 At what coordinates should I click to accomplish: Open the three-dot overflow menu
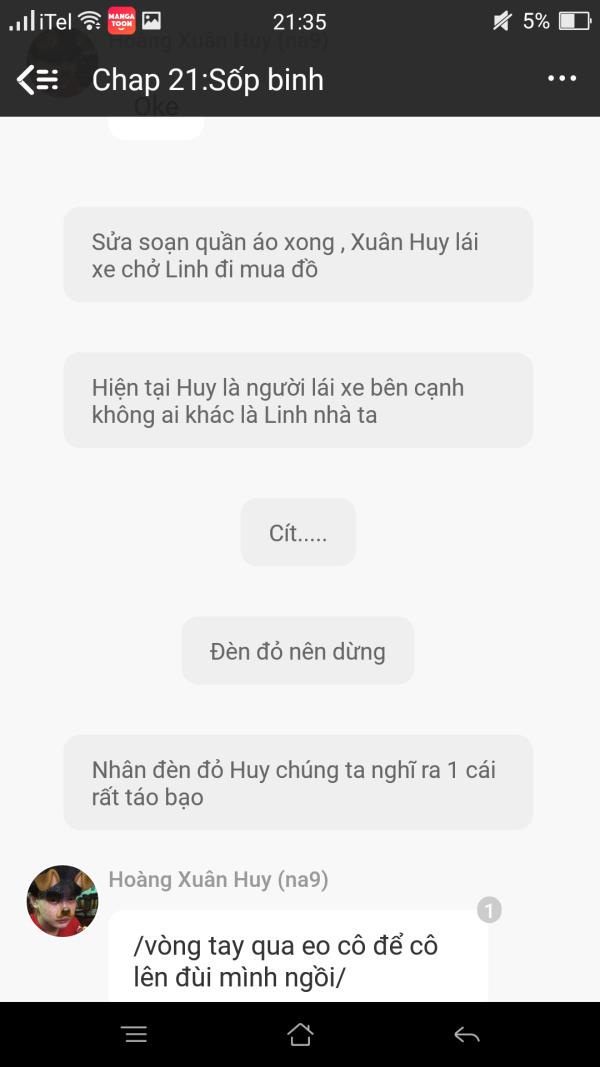[562, 79]
